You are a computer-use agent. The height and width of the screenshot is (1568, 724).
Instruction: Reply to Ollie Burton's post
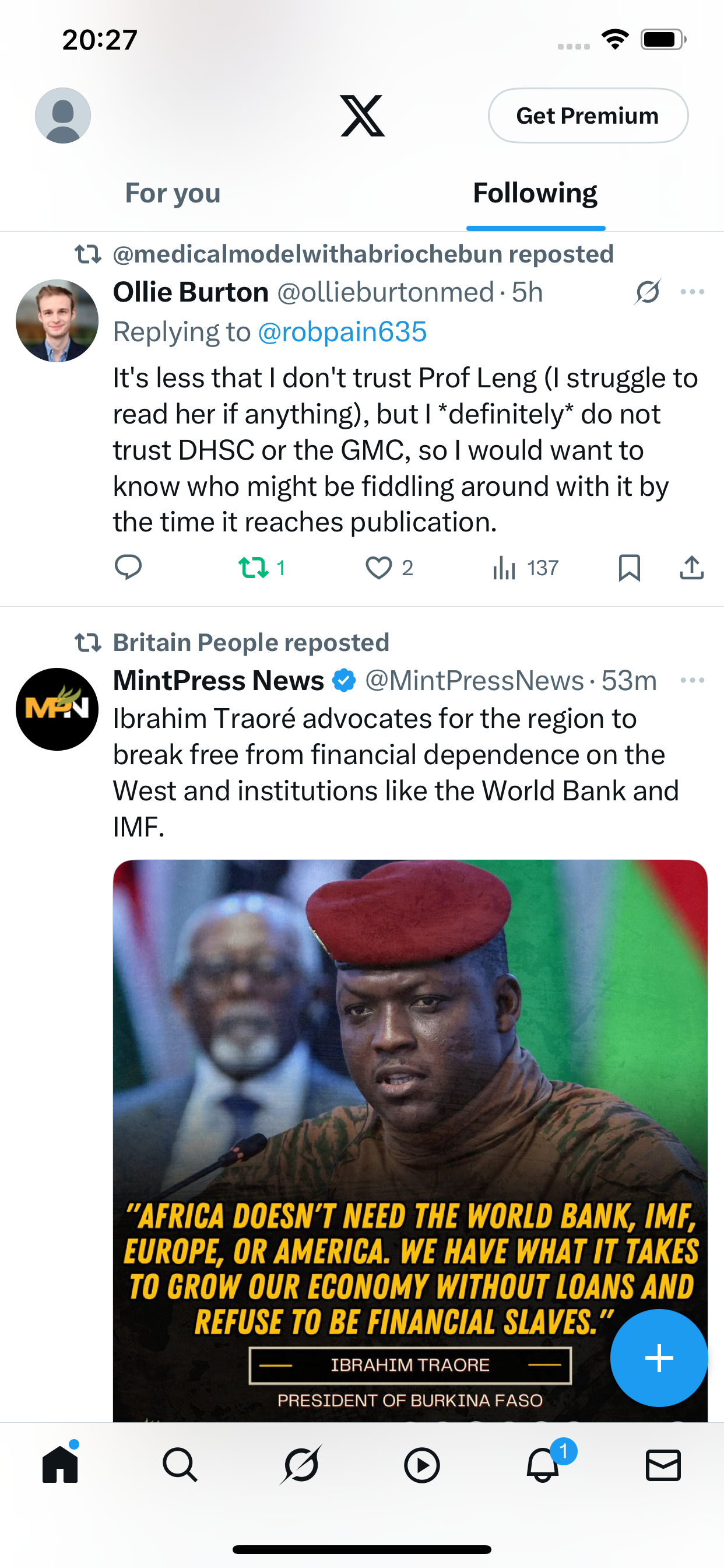(128, 568)
